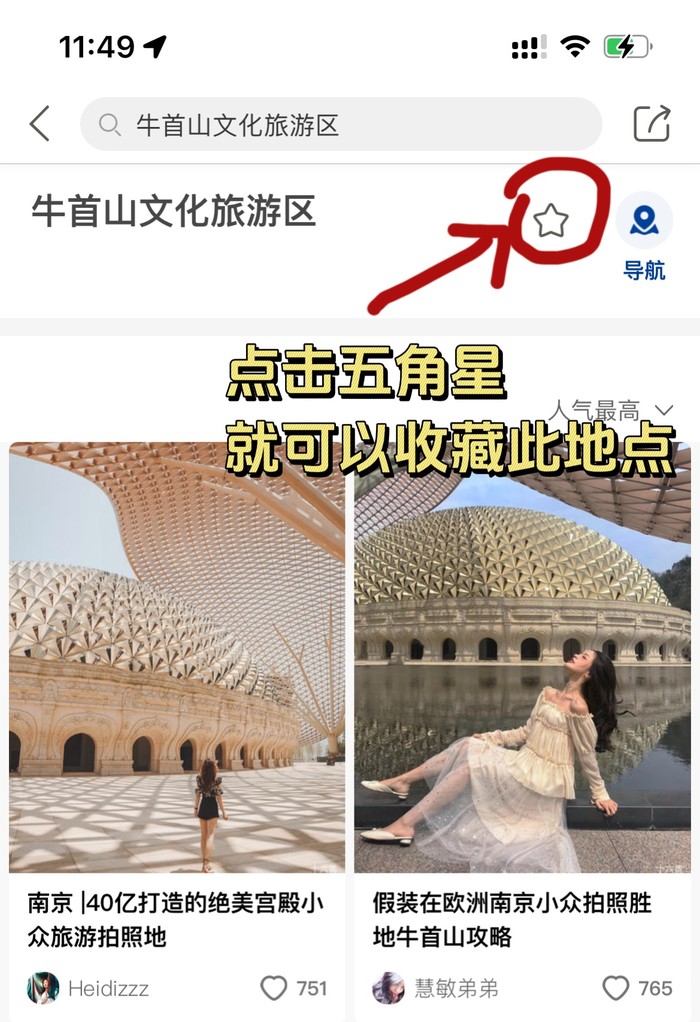Open the post 南京 |40亿打造的绝美宫殿
Screen dimensions: 700x1022
tap(176, 920)
